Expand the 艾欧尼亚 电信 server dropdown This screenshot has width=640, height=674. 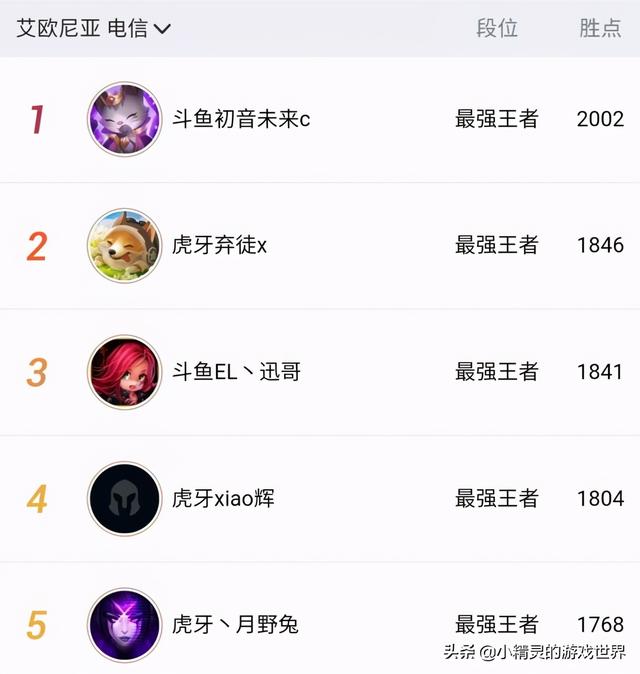point(94,28)
